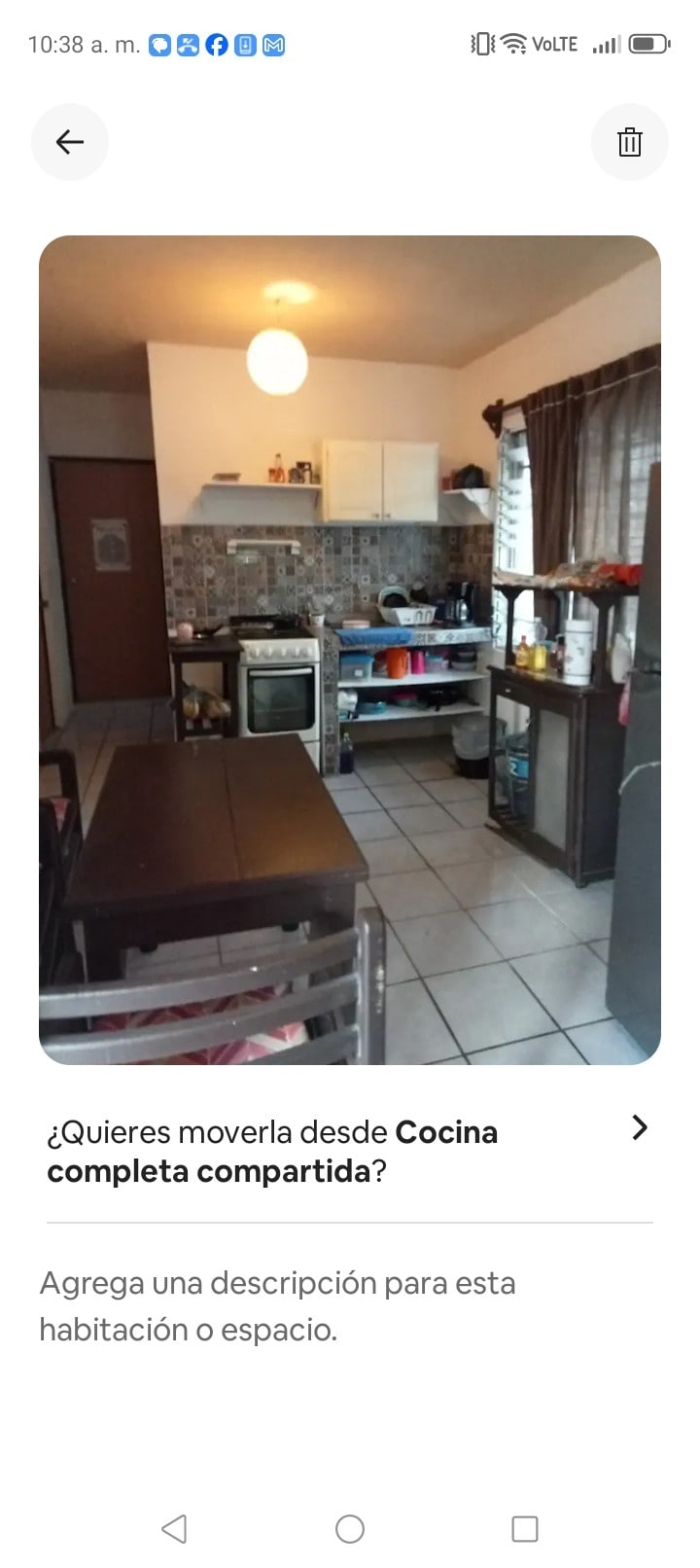
Task: Tap the system home button
Action: (x=350, y=1529)
